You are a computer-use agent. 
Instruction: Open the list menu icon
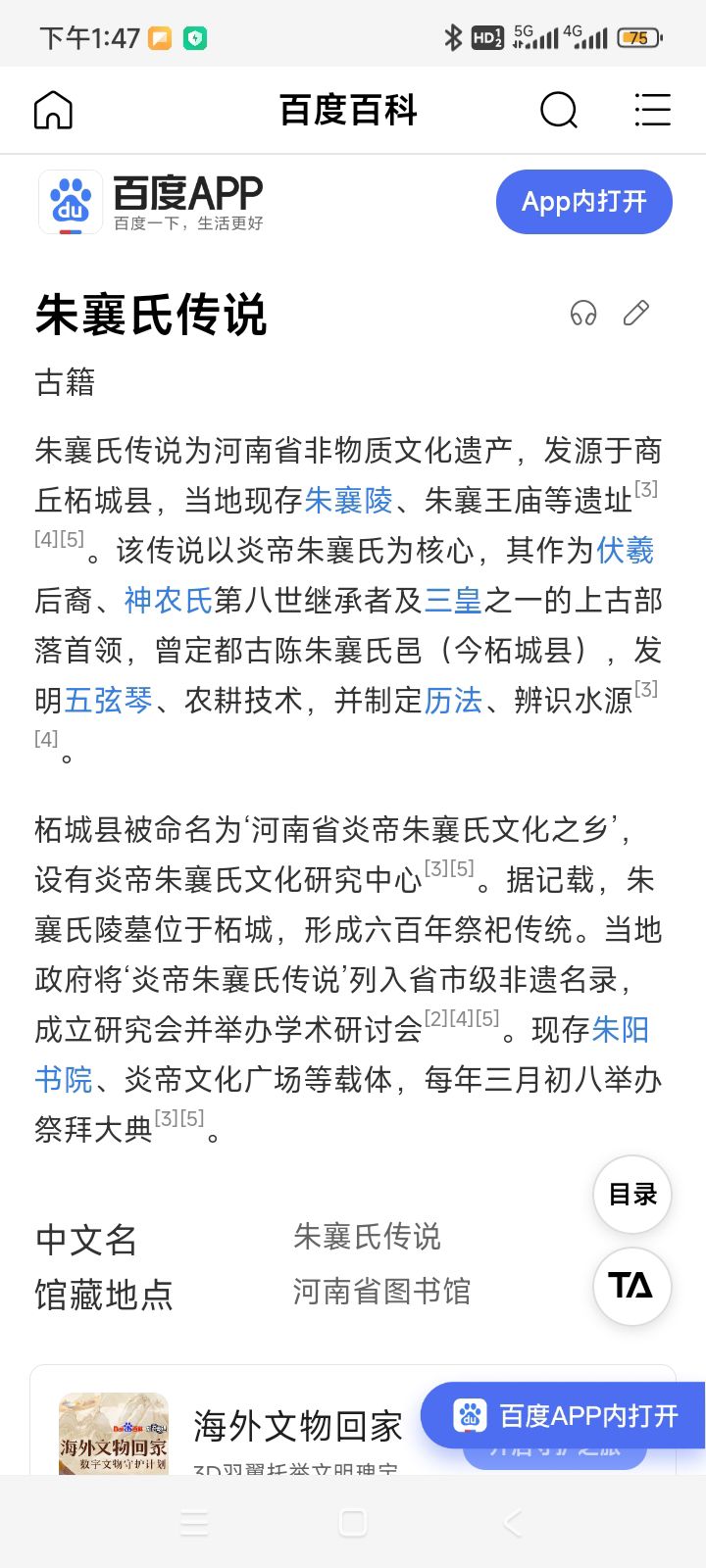652,110
